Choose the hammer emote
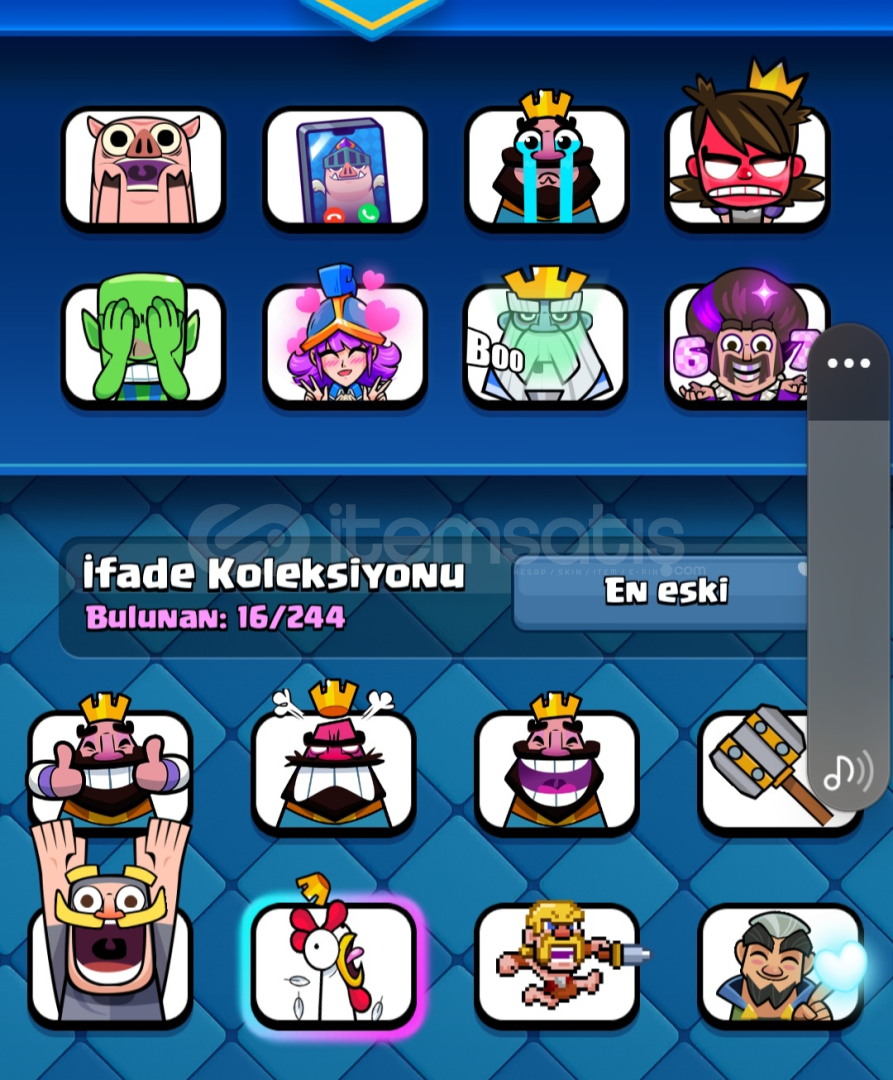Screen dimensions: 893x1080 760,770
